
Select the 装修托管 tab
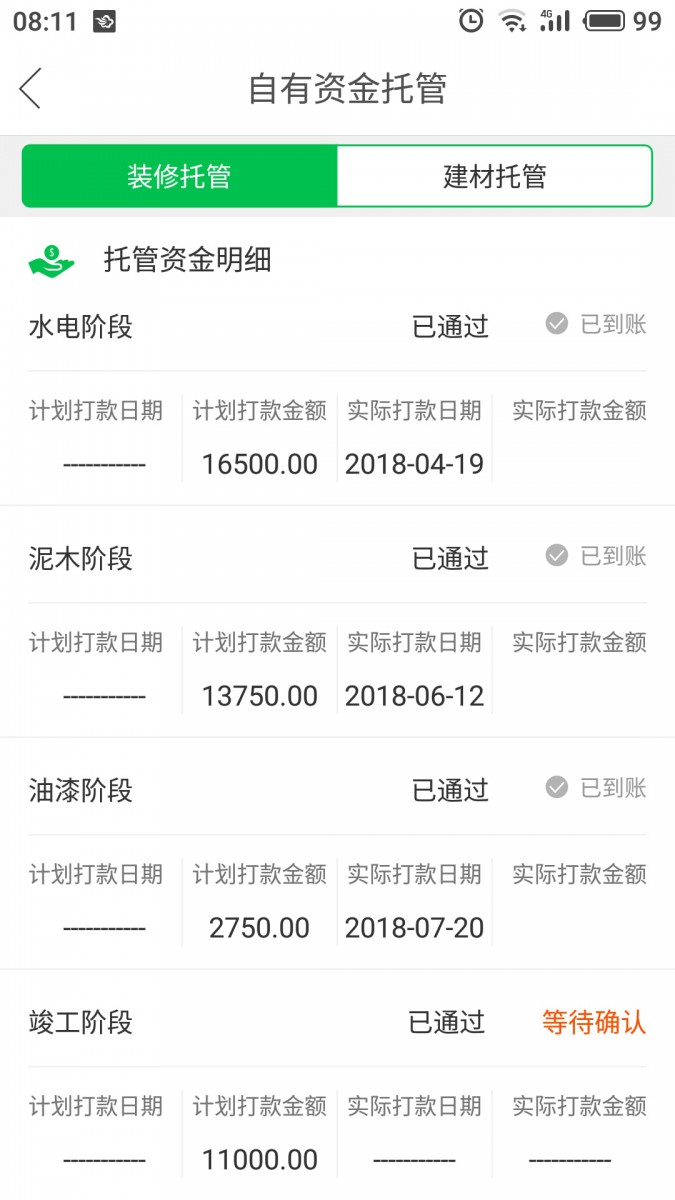[x=179, y=177]
